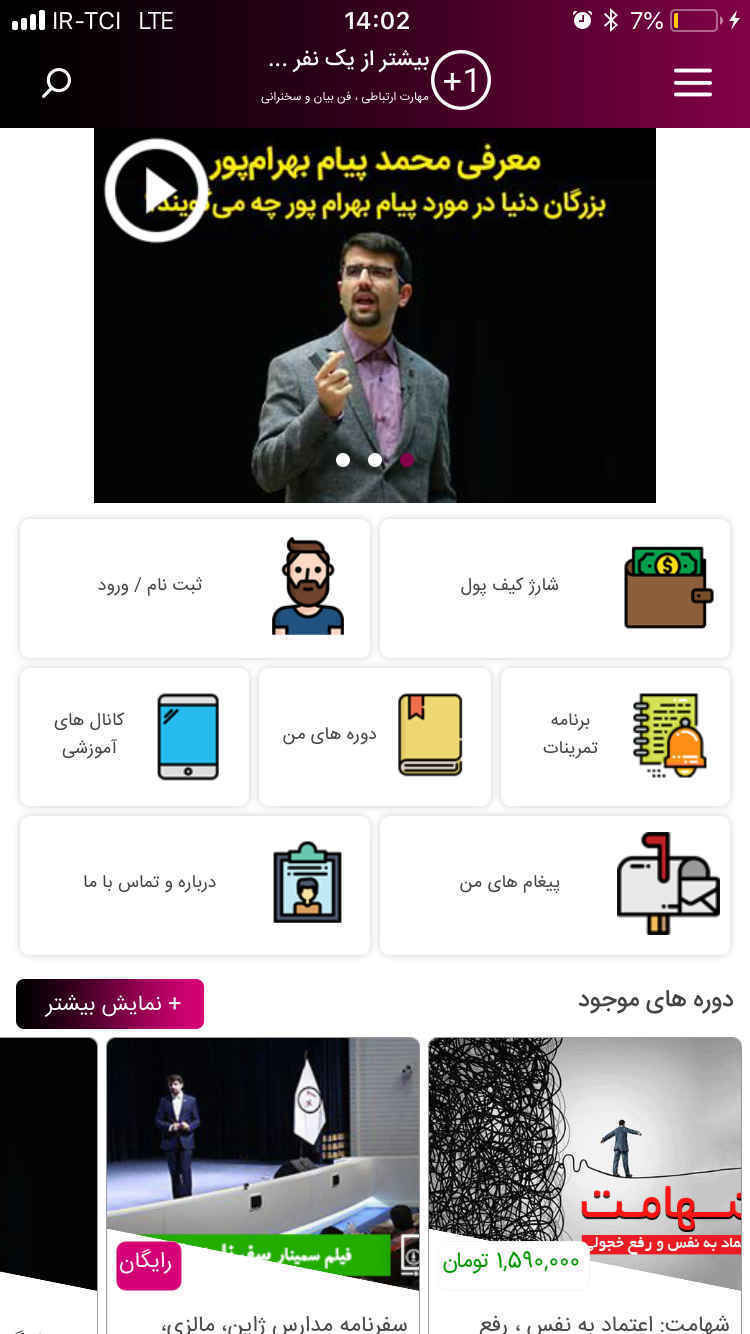Open the free سفرنامه مدارس ژاپن seminar card
Screen dimensions: 750x1334
tap(262, 1180)
